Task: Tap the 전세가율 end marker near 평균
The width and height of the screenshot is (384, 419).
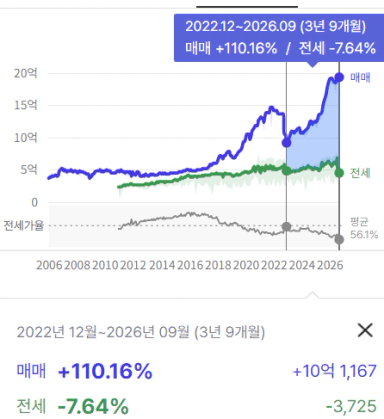Action: [339, 239]
